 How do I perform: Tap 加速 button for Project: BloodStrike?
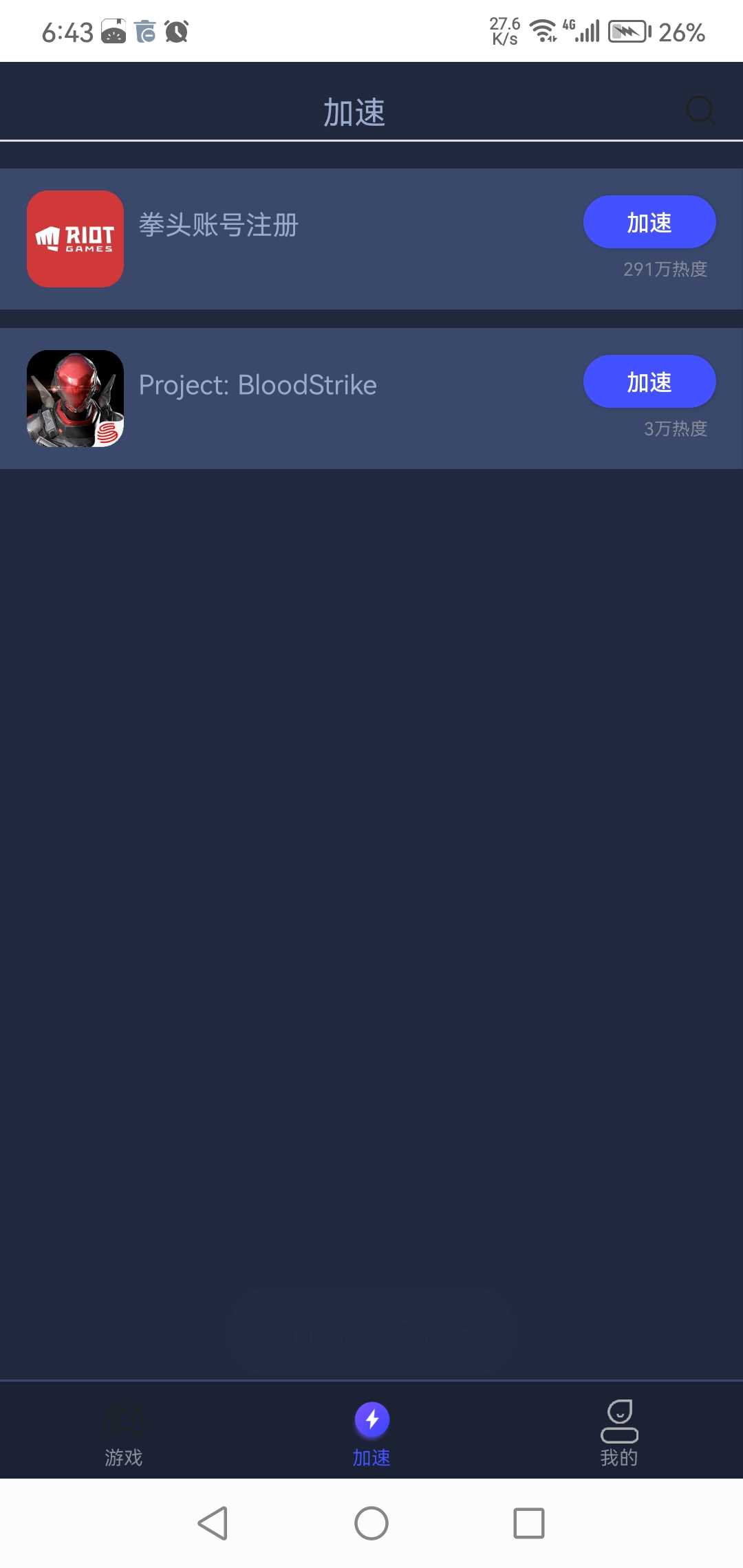[649, 382]
